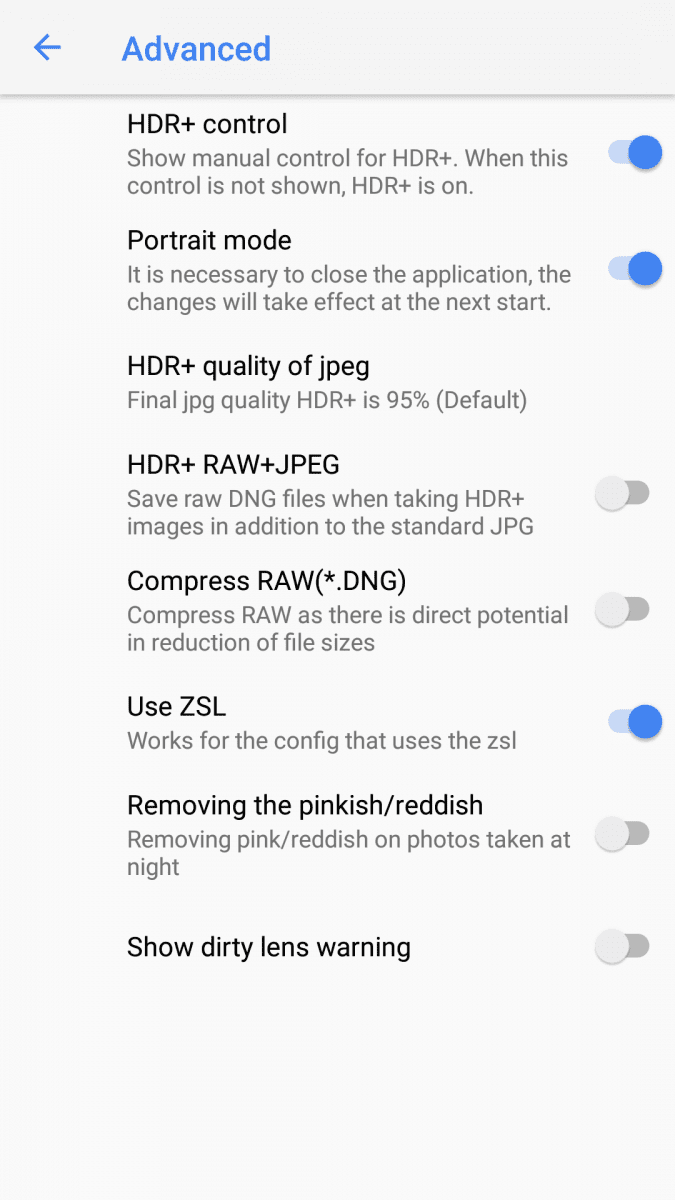675x1200 pixels.
Task: Disable the Portrait mode switch
Action: (x=634, y=269)
